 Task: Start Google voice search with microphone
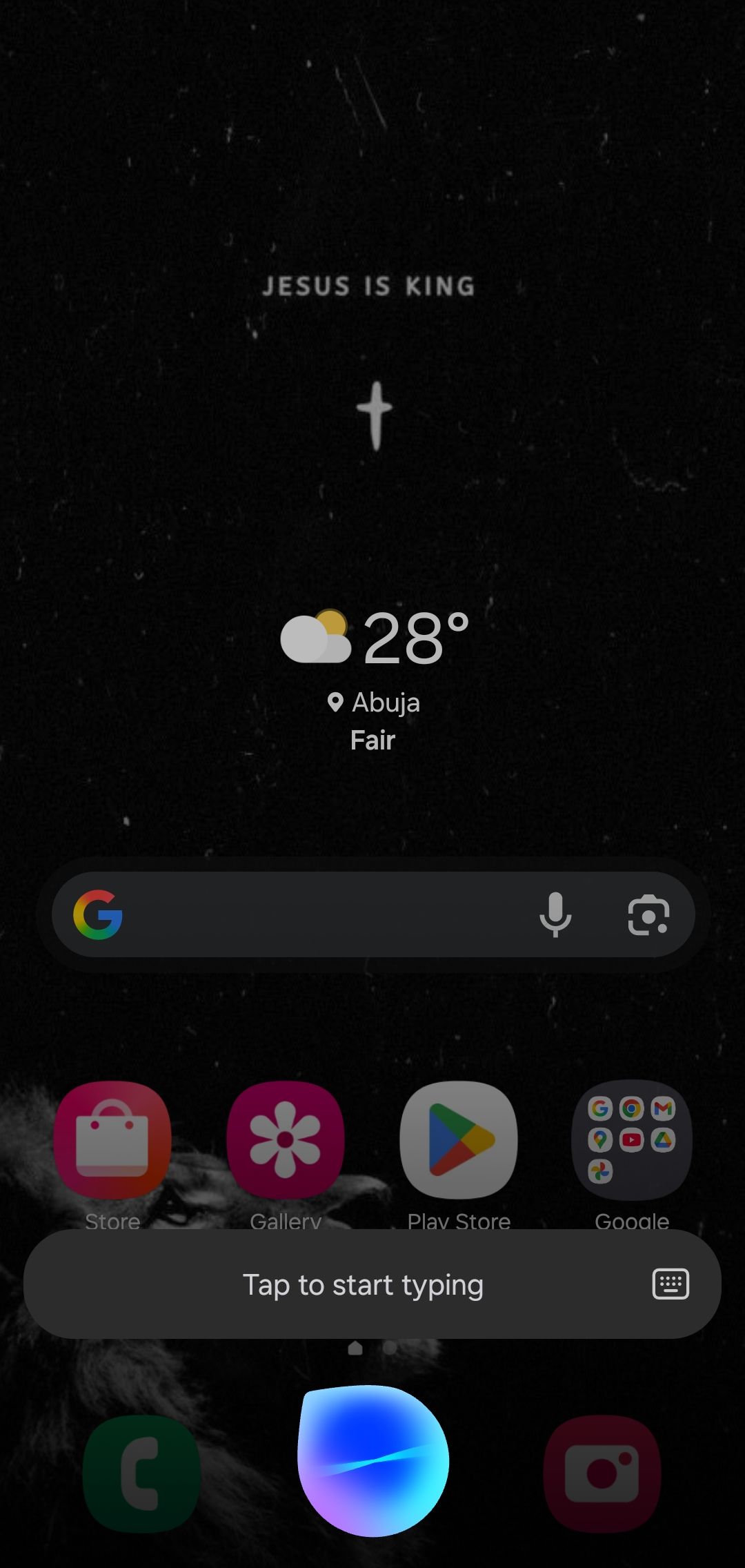tap(555, 914)
